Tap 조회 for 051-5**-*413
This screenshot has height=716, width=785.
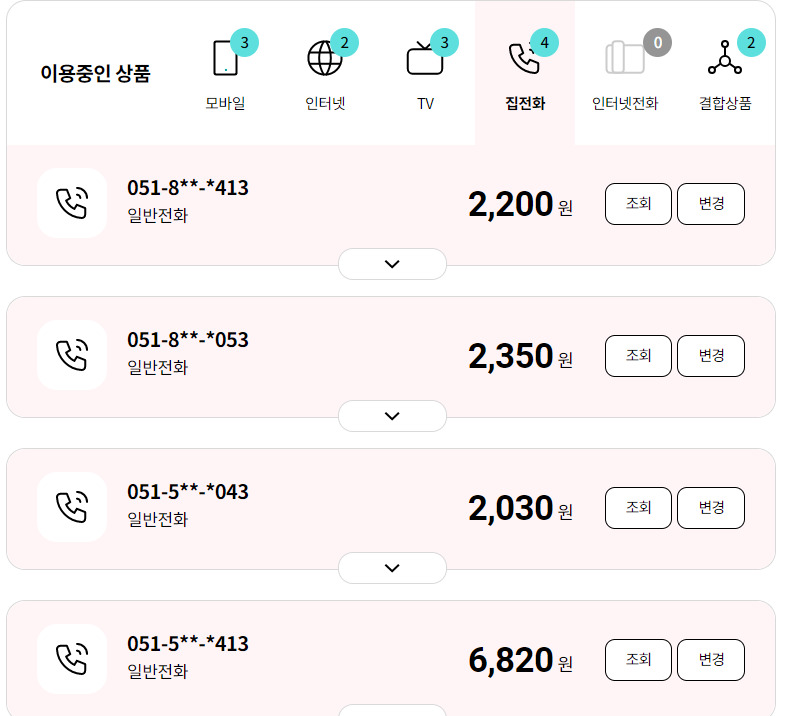click(638, 660)
